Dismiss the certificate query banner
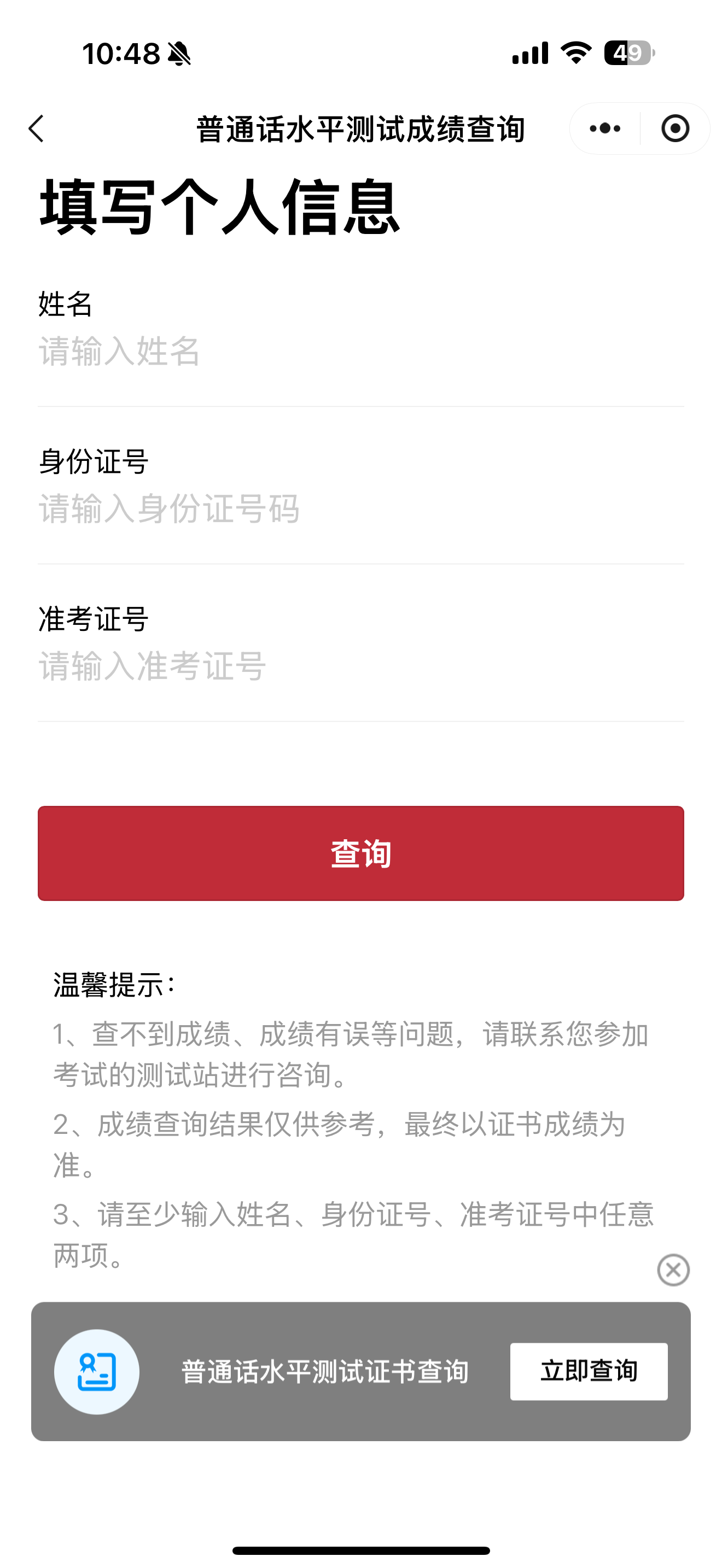 (x=673, y=1269)
